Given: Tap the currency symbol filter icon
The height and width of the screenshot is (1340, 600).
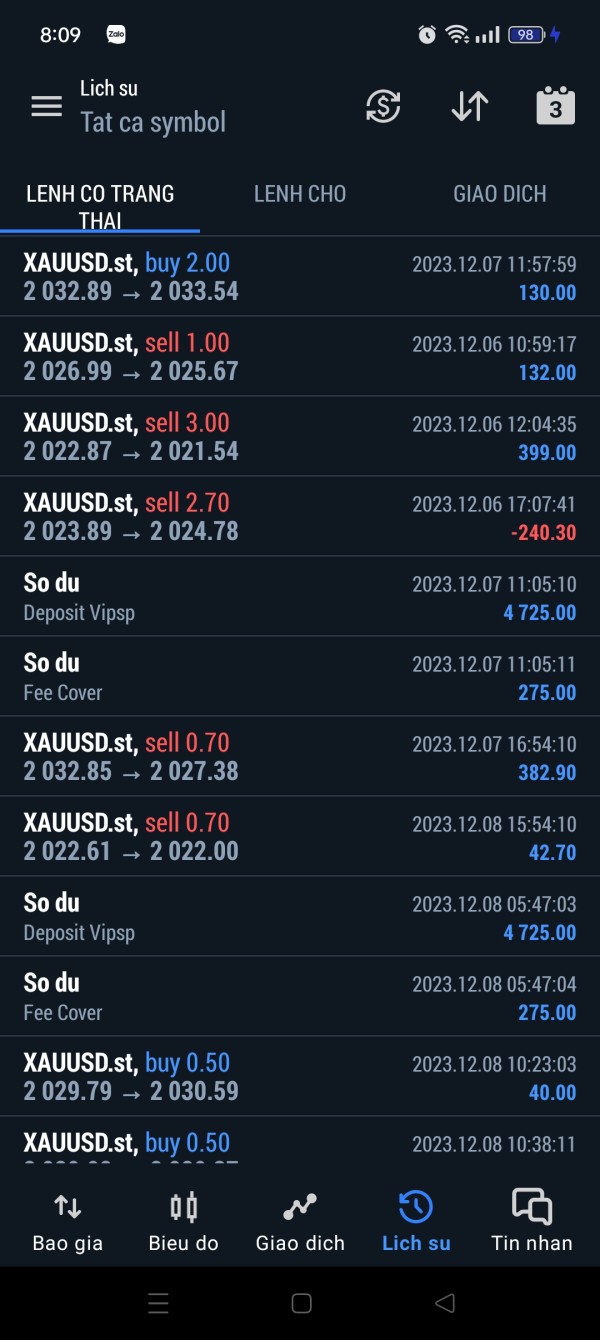Looking at the screenshot, I should 383,106.
